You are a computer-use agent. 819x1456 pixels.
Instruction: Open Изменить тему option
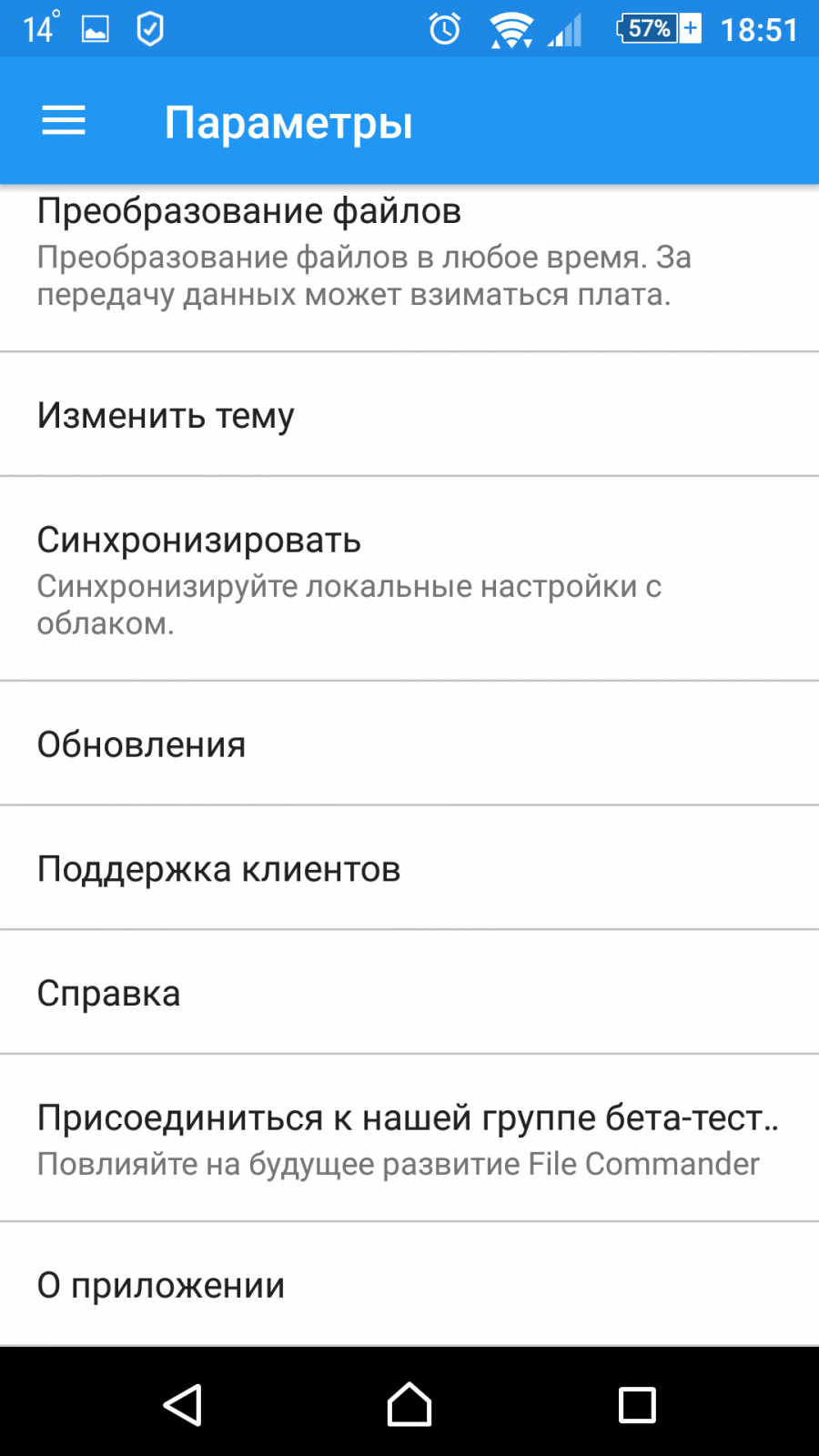(x=409, y=415)
